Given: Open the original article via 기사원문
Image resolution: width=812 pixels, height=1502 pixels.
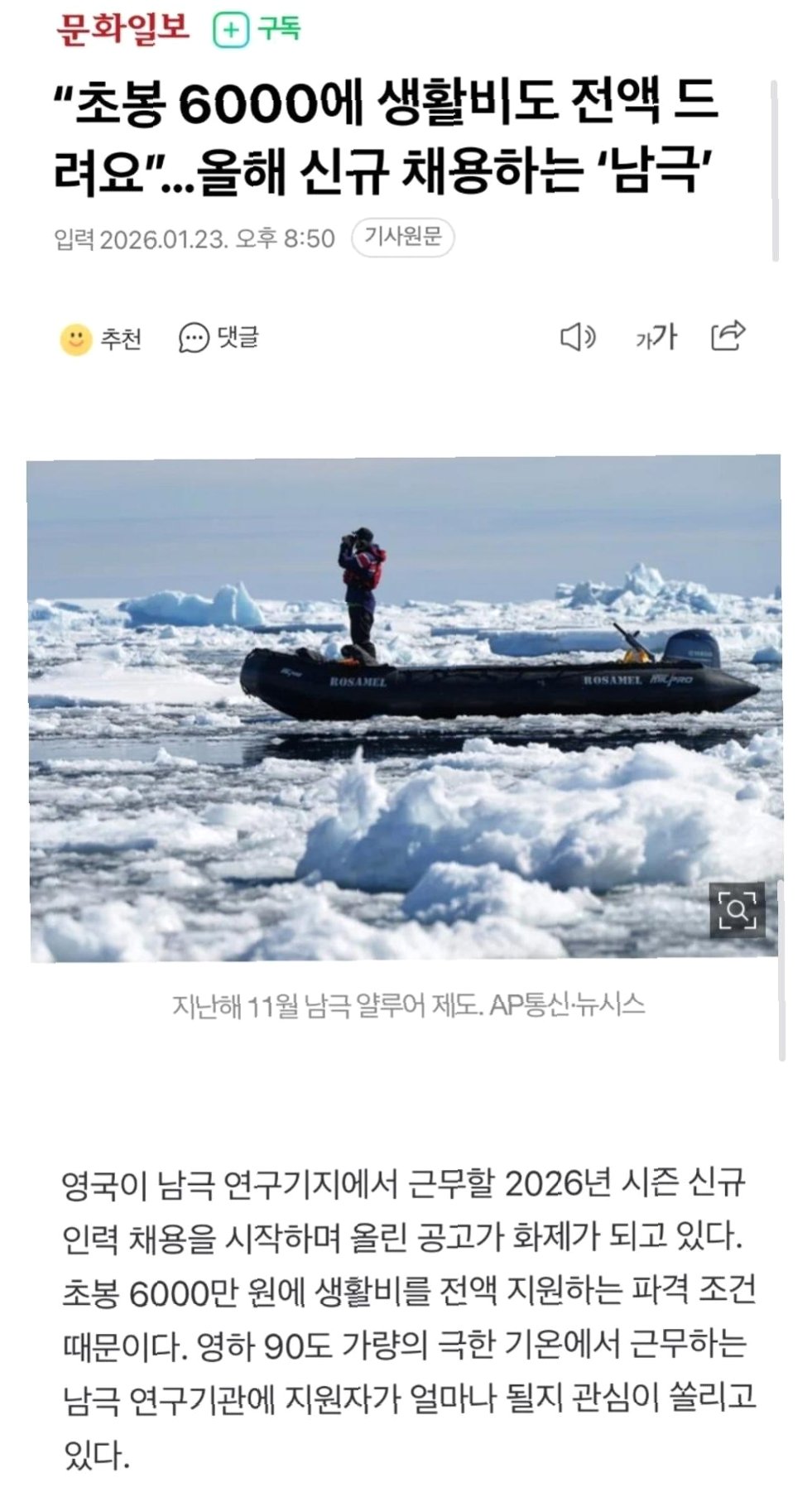Looking at the screenshot, I should (403, 238).
